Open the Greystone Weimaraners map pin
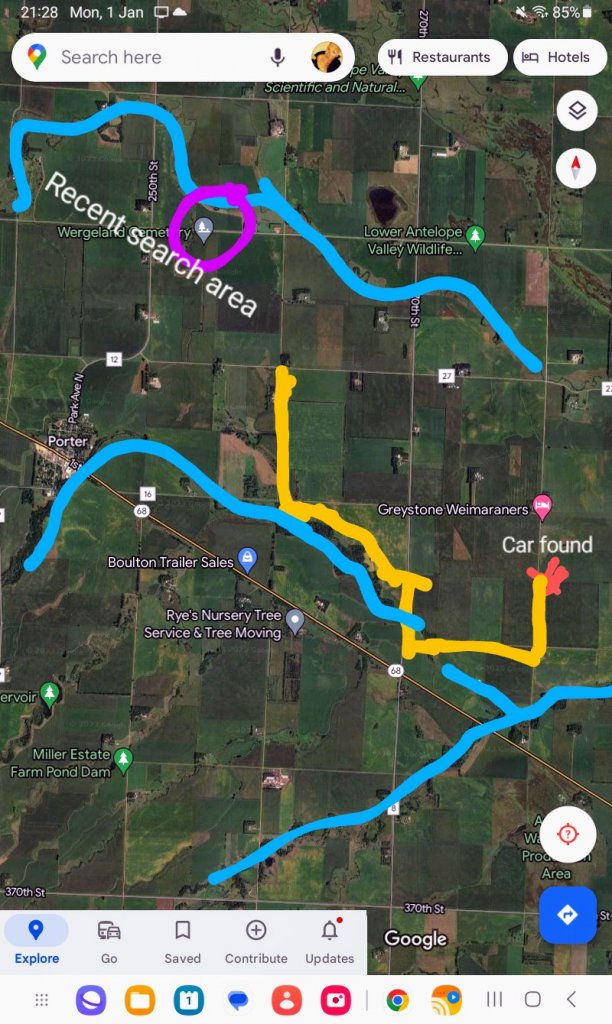The width and height of the screenshot is (612, 1024). click(543, 505)
